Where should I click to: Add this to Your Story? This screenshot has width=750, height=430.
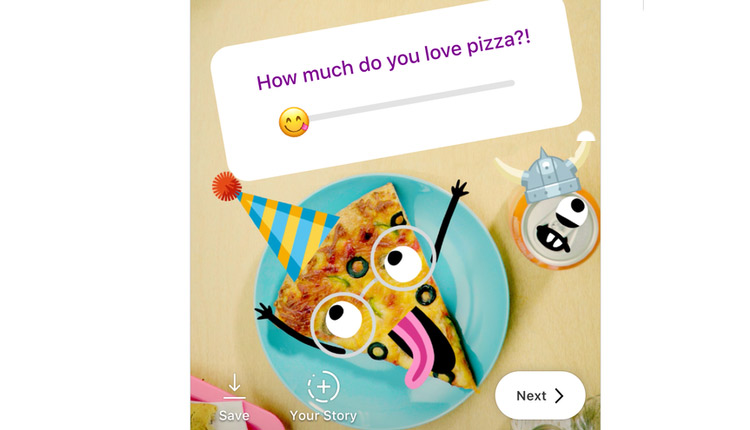tap(323, 395)
